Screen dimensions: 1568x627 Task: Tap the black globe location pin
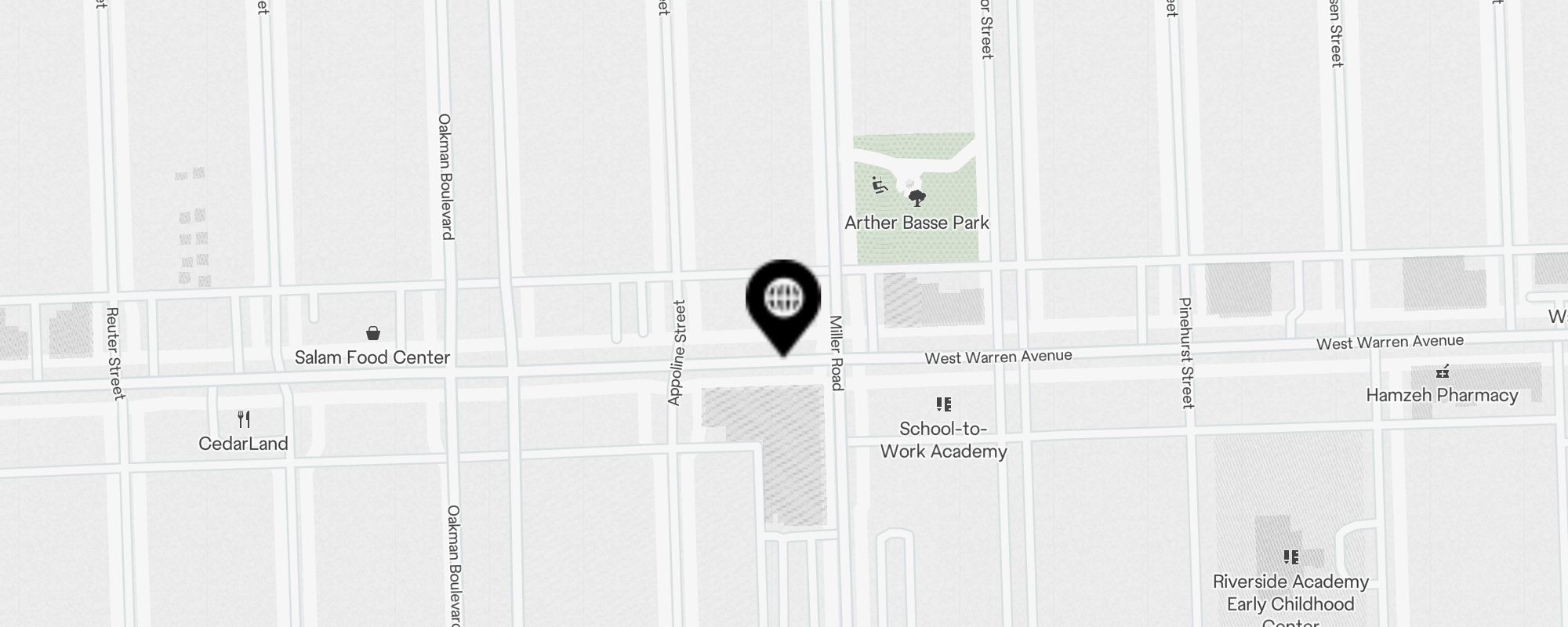[782, 300]
